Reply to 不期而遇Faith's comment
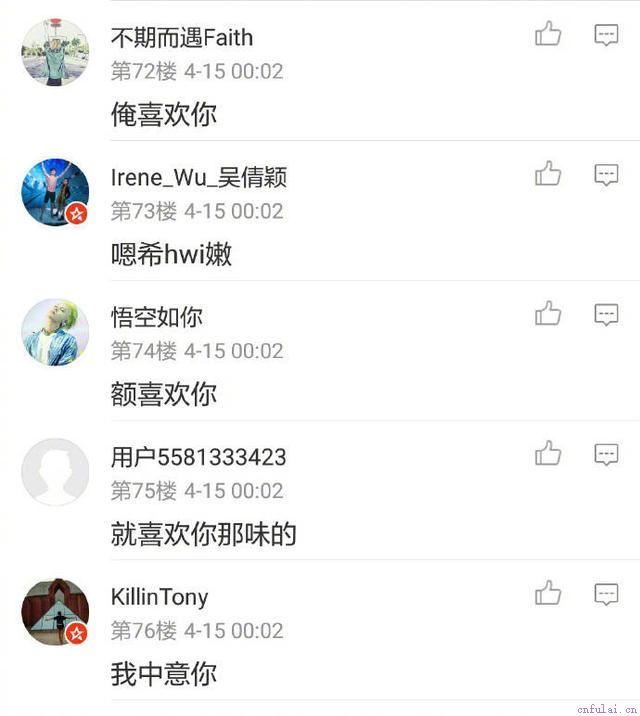 click(606, 35)
